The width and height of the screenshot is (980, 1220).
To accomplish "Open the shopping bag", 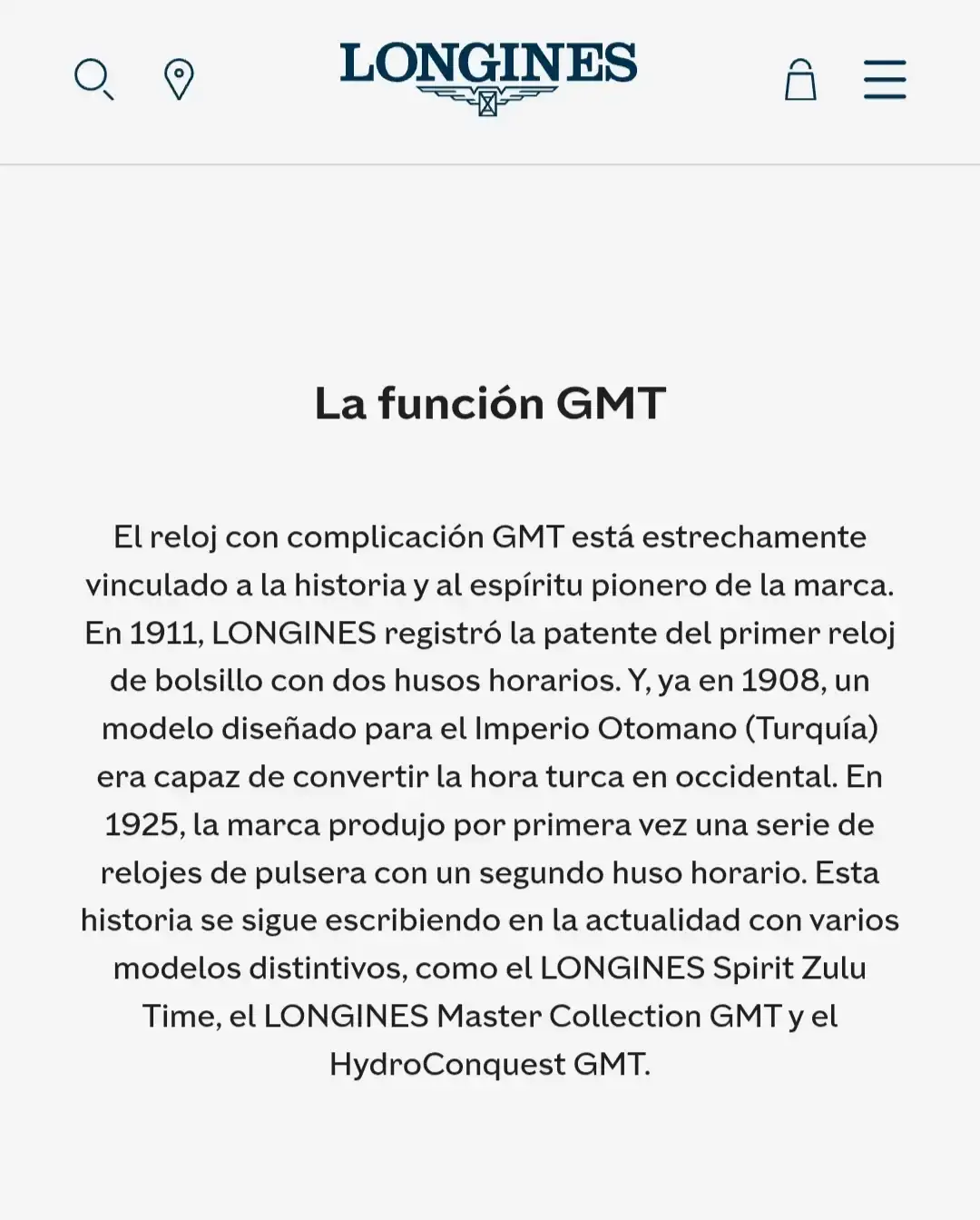I will pos(800,80).
